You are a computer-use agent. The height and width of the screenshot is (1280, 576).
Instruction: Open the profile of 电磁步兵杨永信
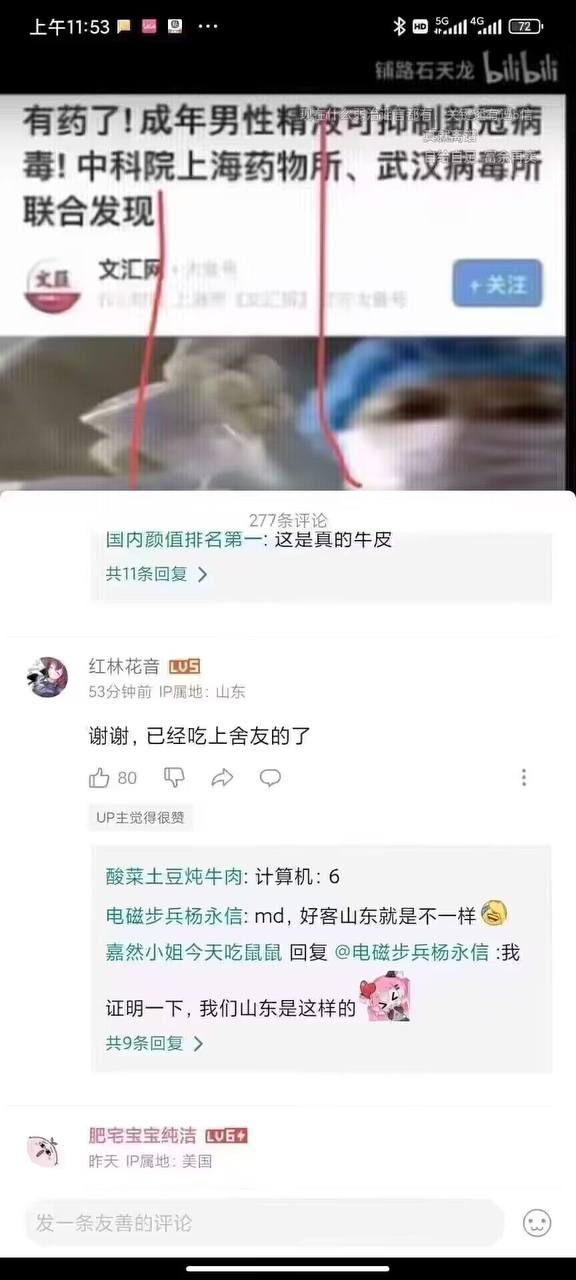click(174, 915)
